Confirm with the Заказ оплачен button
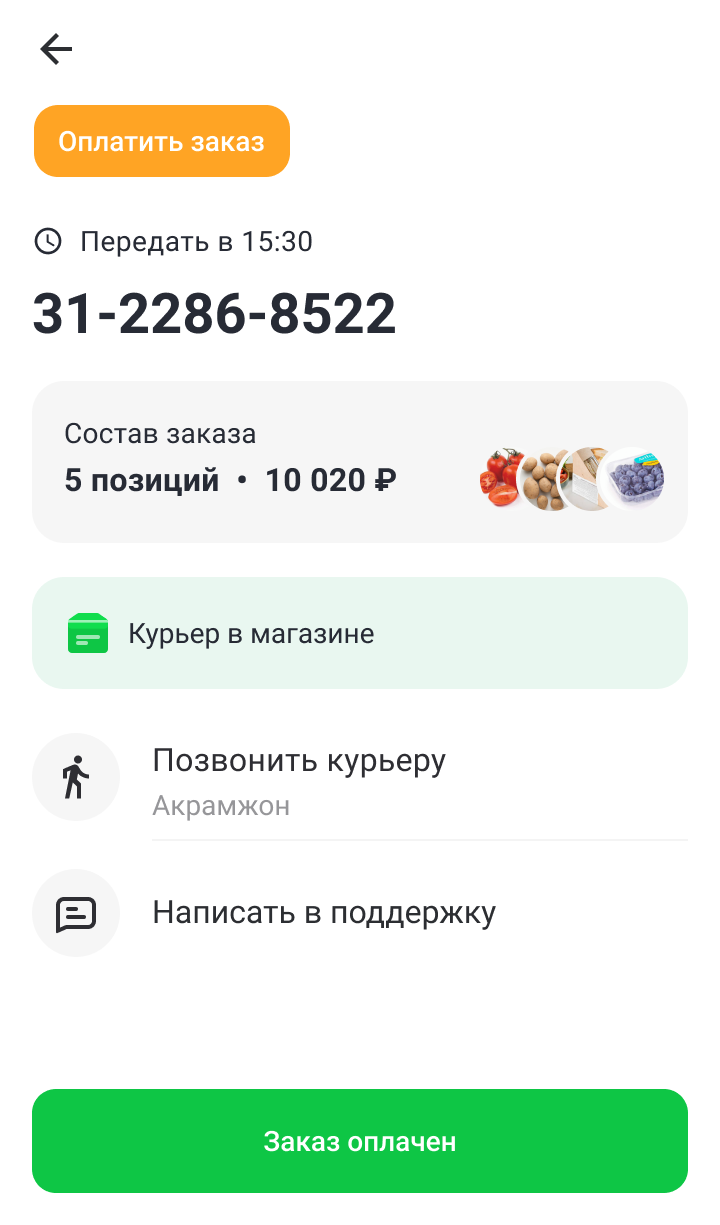720x1225 pixels. point(360,1141)
